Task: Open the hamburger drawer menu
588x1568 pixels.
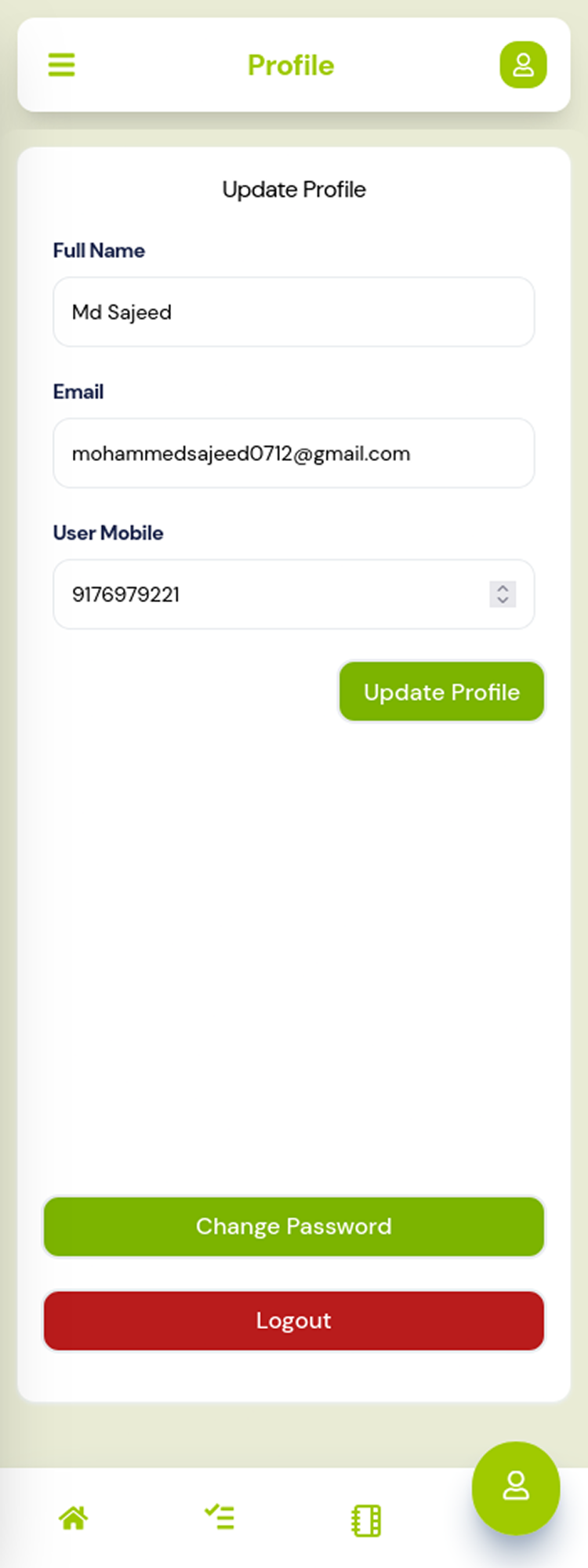Action: (62, 65)
